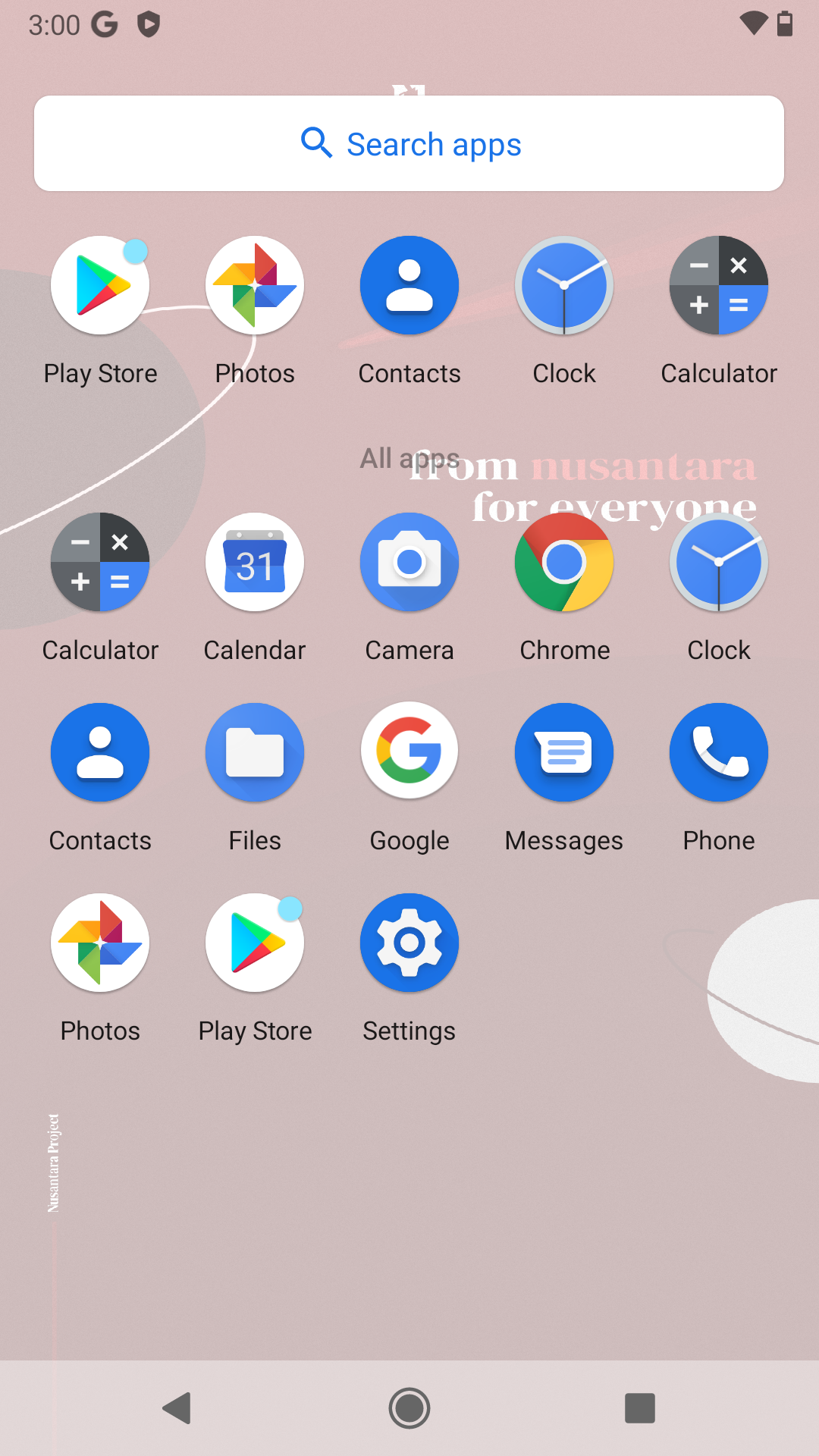This screenshot has height=1456, width=819.
Task: Go to the home screen
Action: click(x=409, y=1408)
